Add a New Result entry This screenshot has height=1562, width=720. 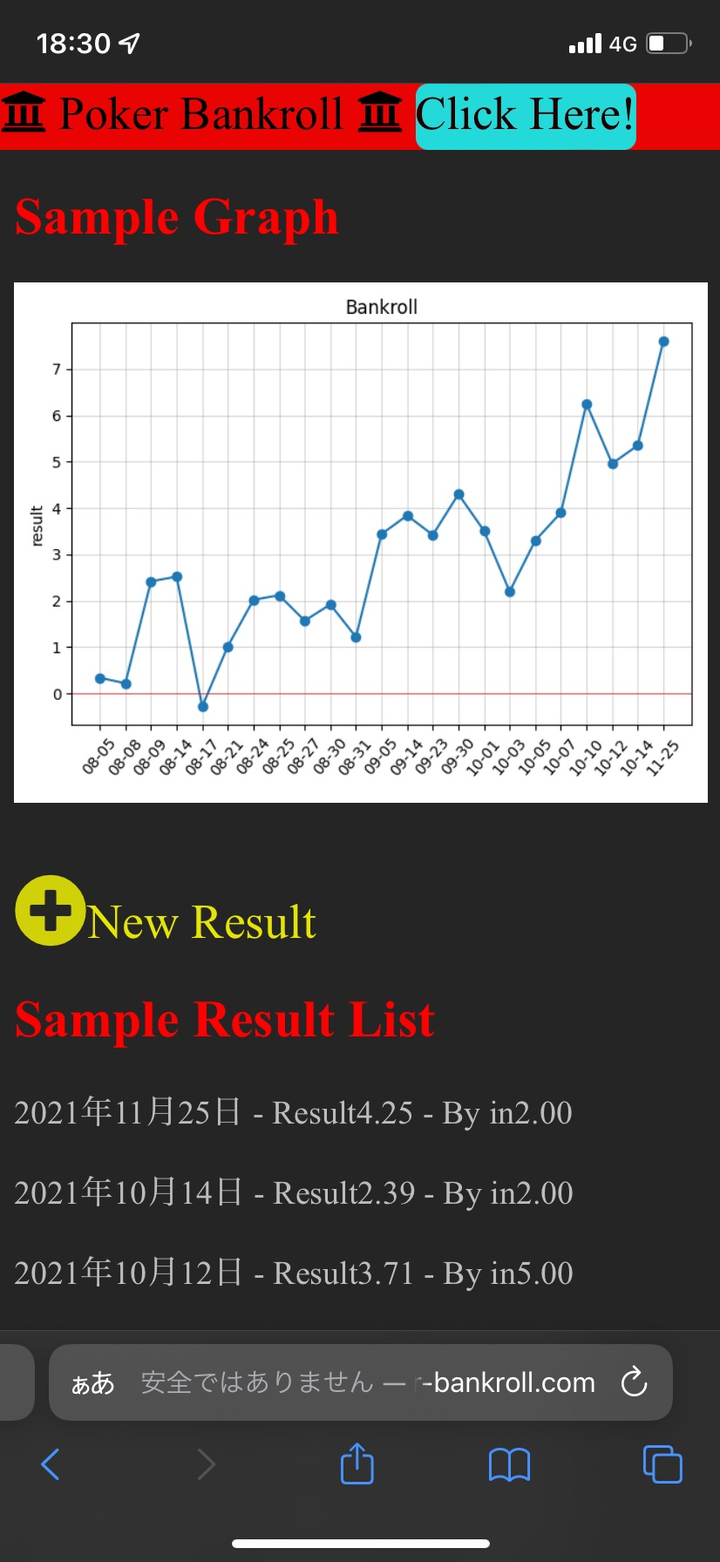click(x=167, y=919)
